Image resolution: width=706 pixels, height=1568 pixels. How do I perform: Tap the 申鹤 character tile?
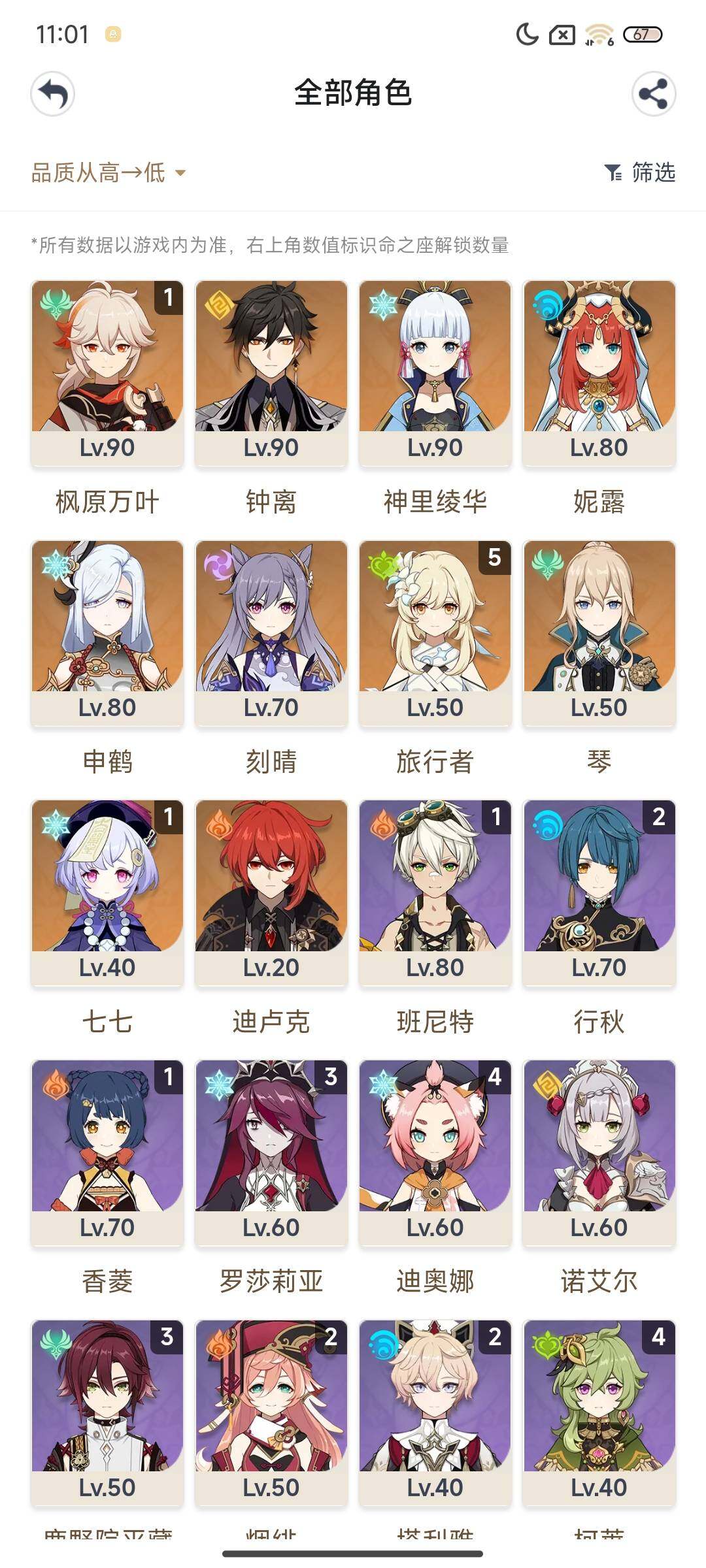pos(107,632)
